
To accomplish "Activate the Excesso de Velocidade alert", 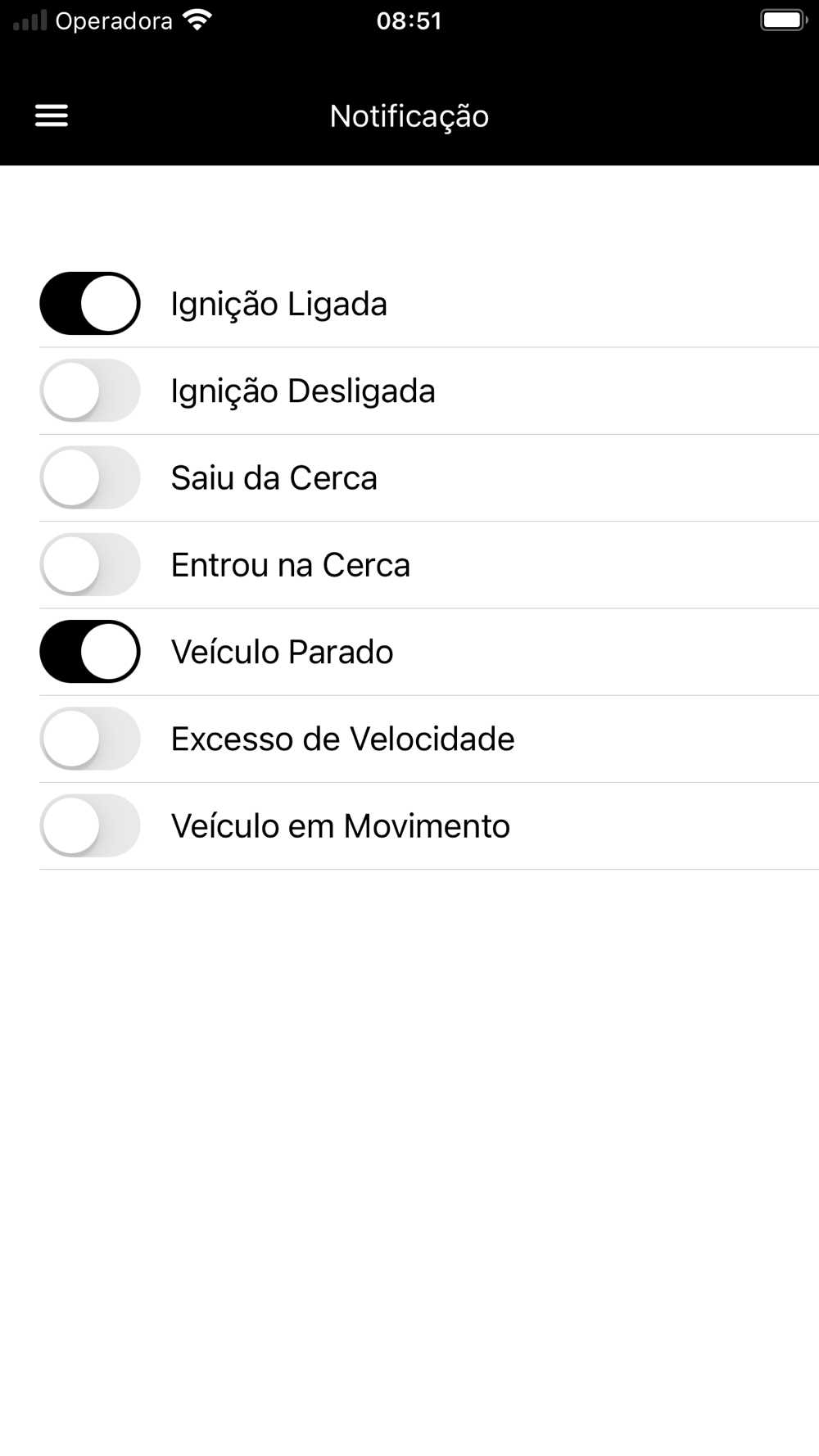I will click(90, 739).
